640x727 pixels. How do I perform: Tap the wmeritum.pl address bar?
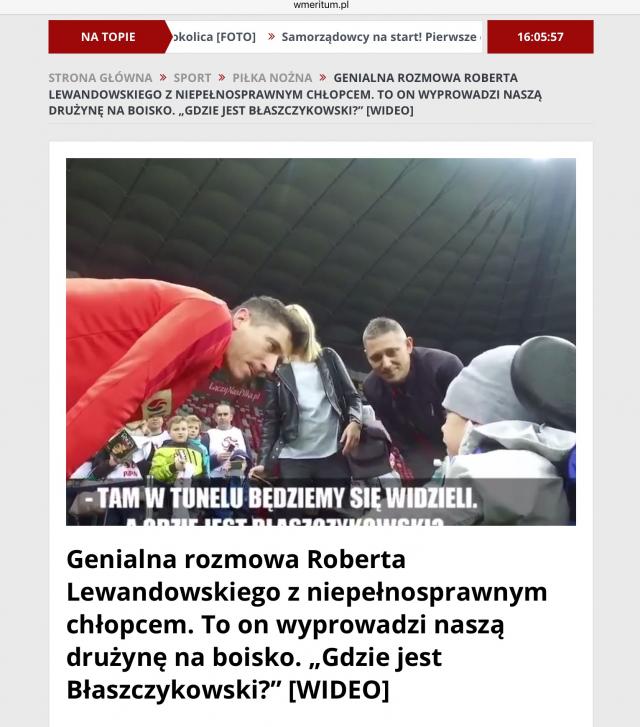tap(320, 5)
